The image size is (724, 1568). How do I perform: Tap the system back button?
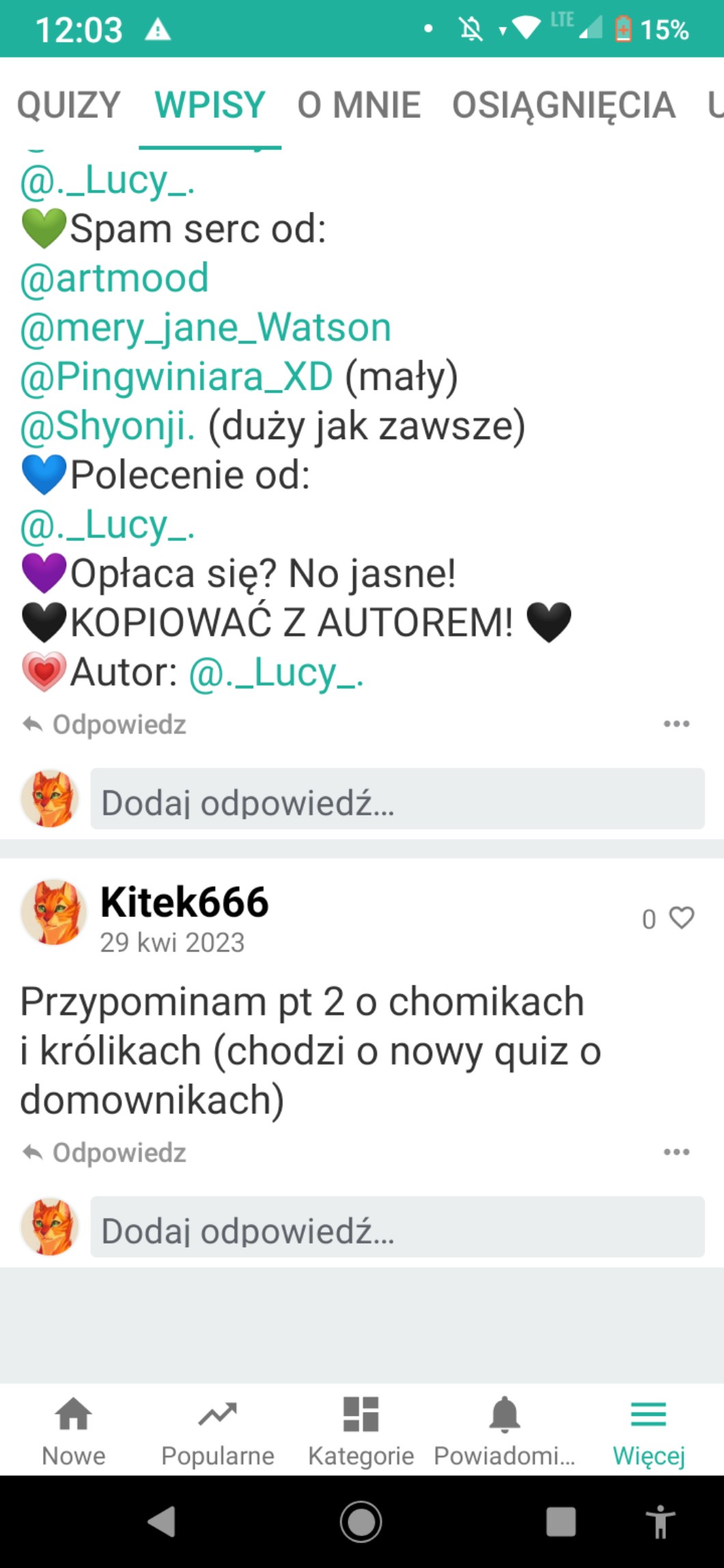(x=162, y=1522)
